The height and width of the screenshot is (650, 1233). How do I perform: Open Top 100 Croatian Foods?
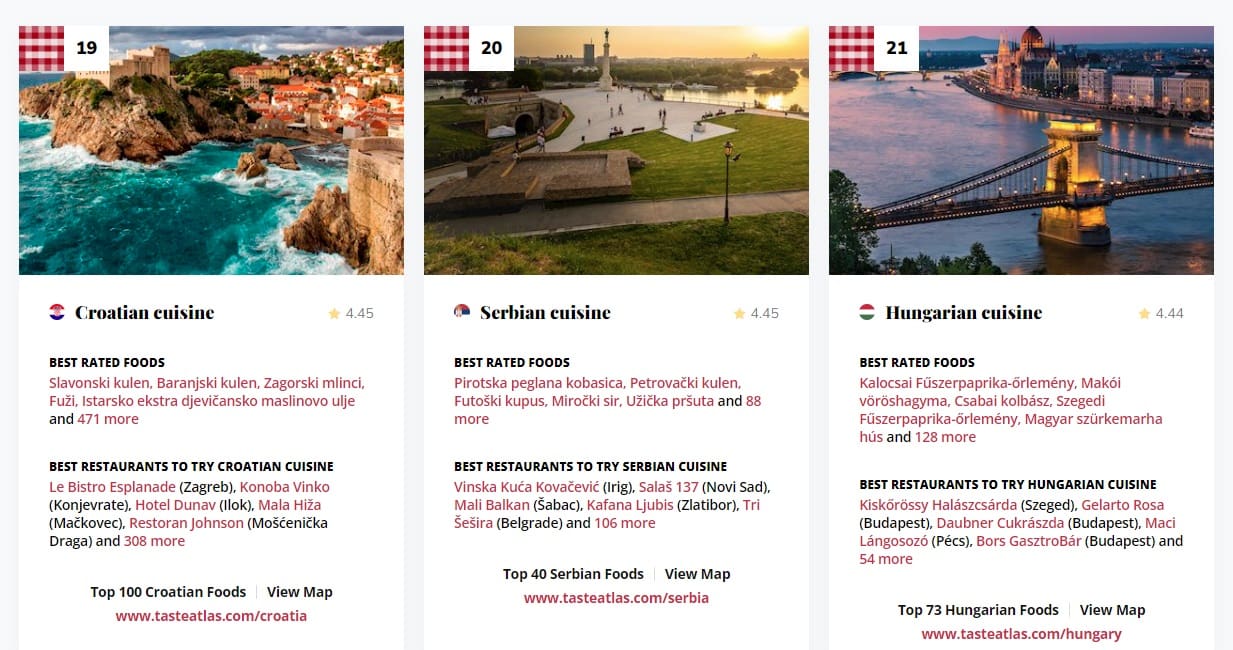click(x=167, y=592)
